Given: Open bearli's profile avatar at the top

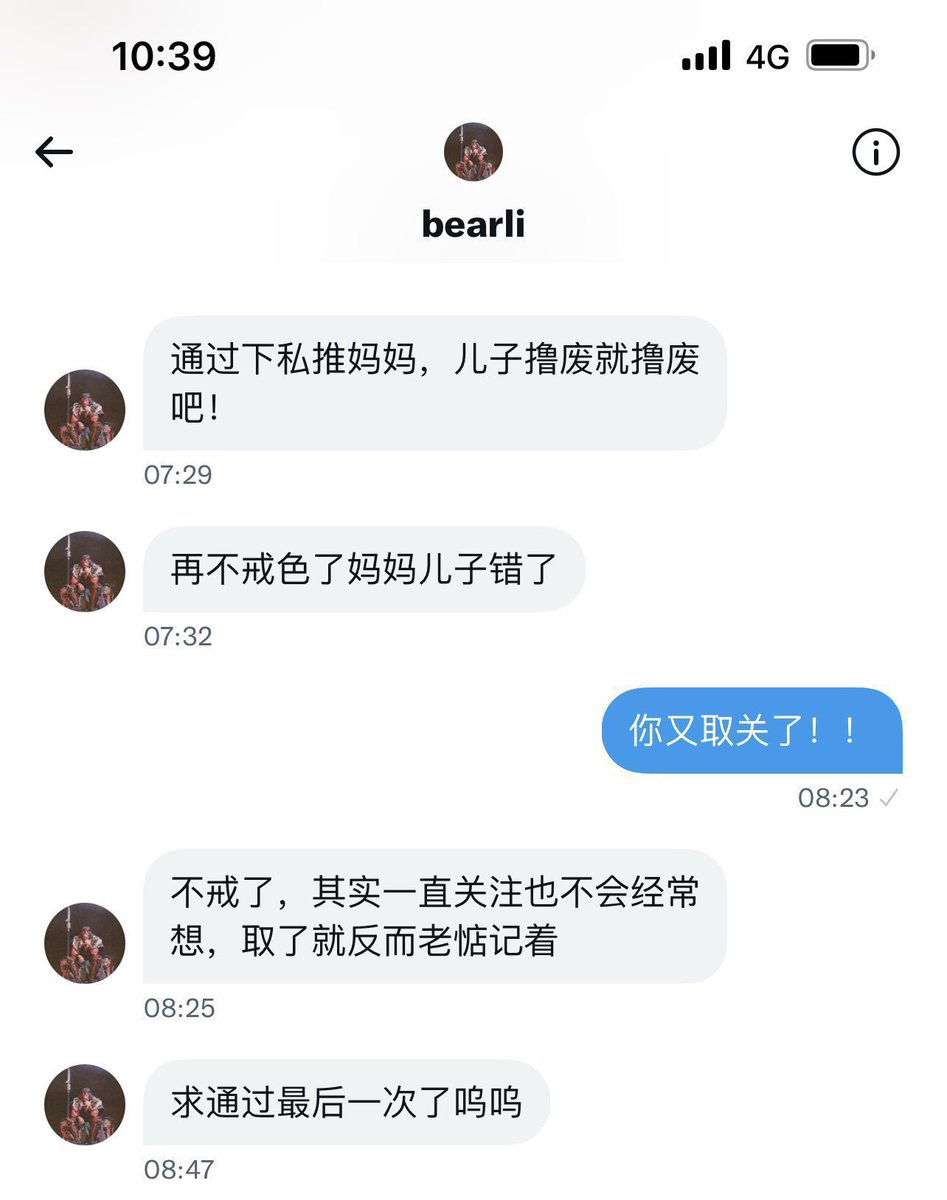Looking at the screenshot, I should click(x=473, y=151).
